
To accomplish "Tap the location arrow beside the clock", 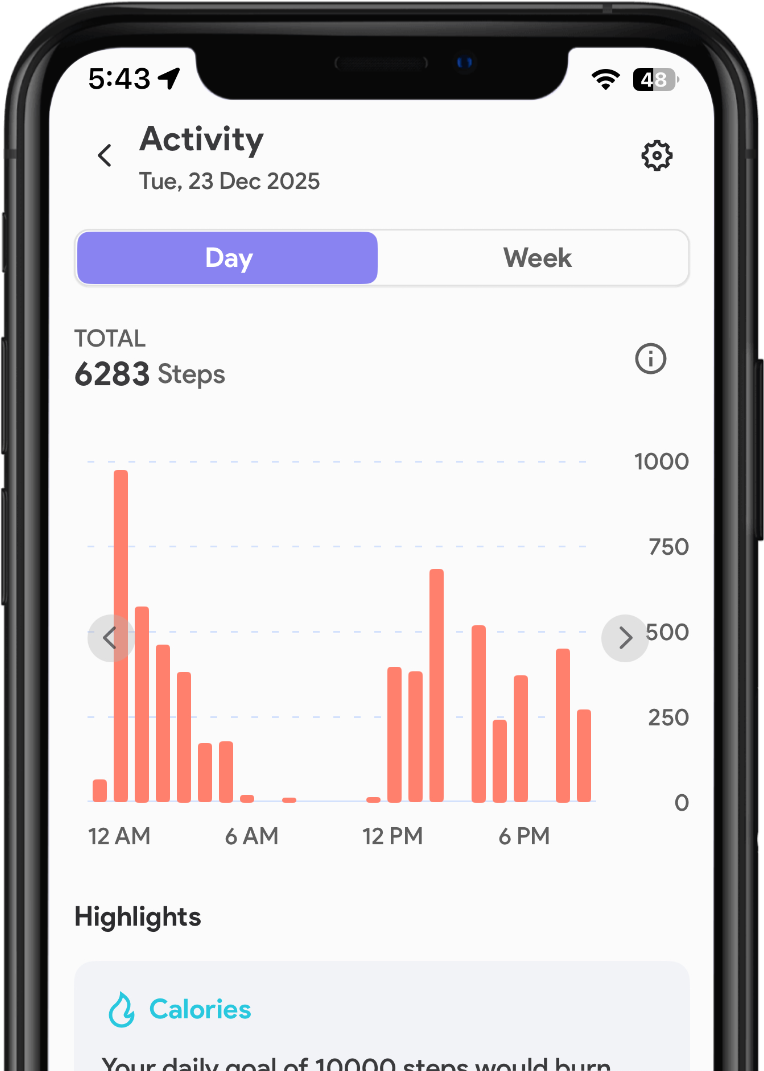I will [166, 75].
